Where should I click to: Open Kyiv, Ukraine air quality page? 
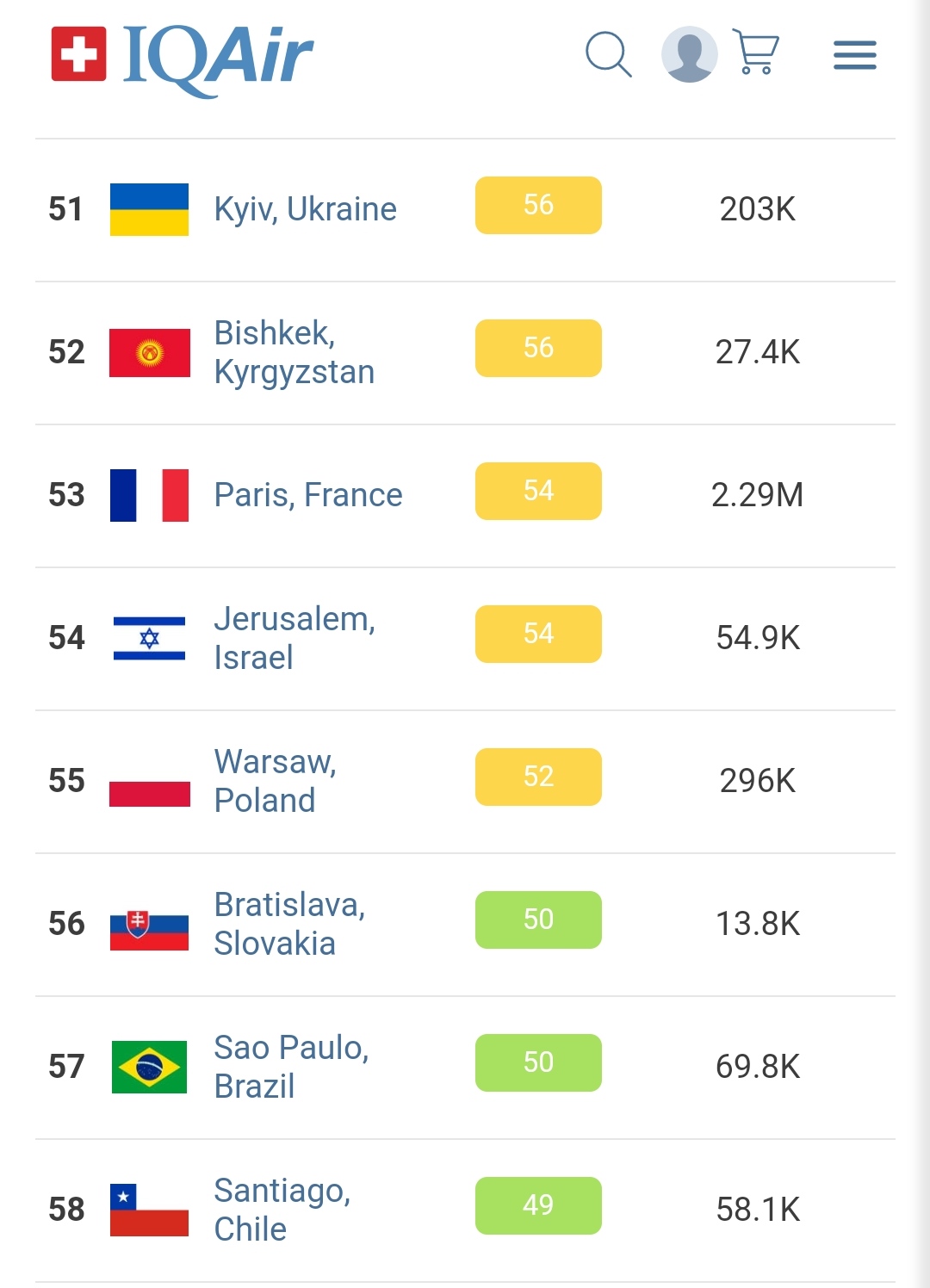pyautogui.click(x=305, y=209)
